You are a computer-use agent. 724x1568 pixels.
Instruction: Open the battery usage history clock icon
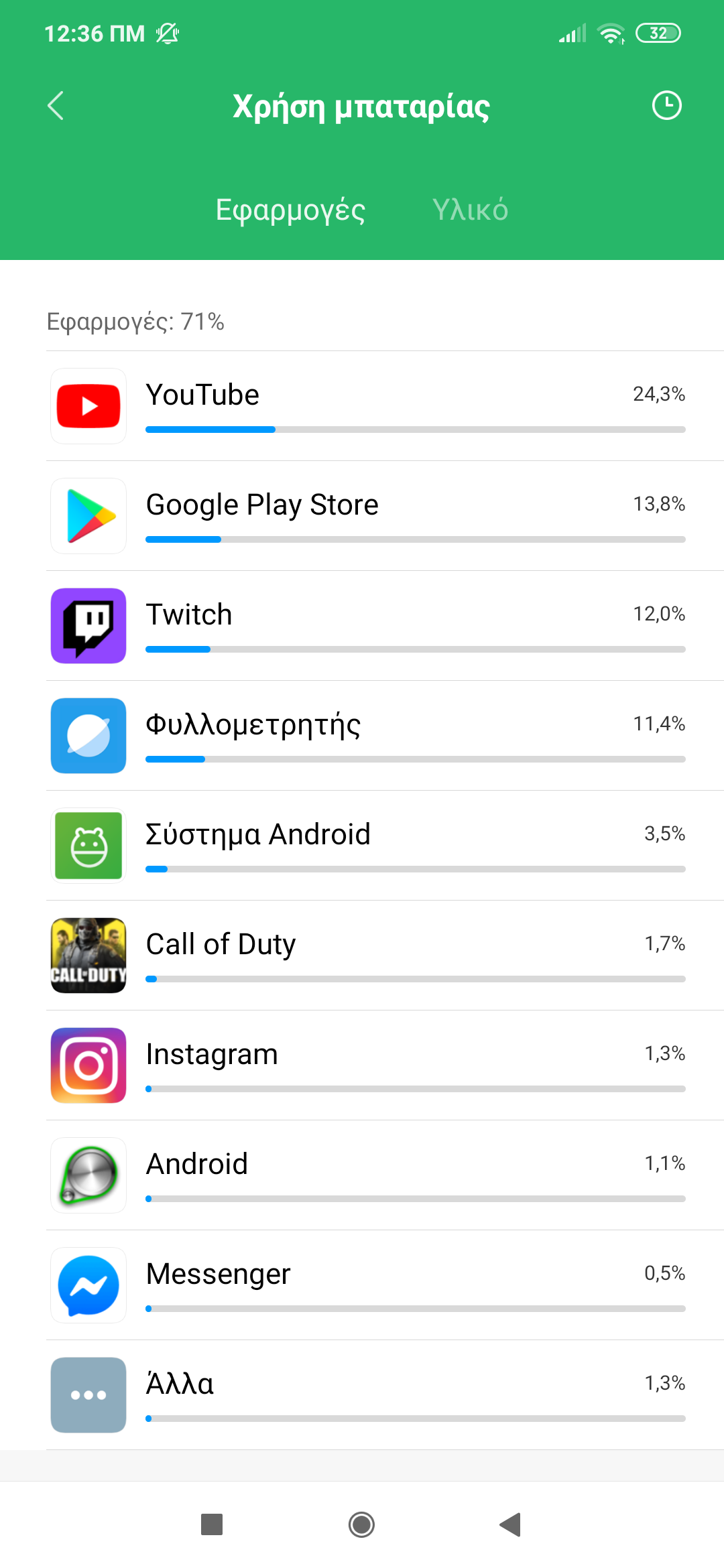pyautogui.click(x=666, y=106)
